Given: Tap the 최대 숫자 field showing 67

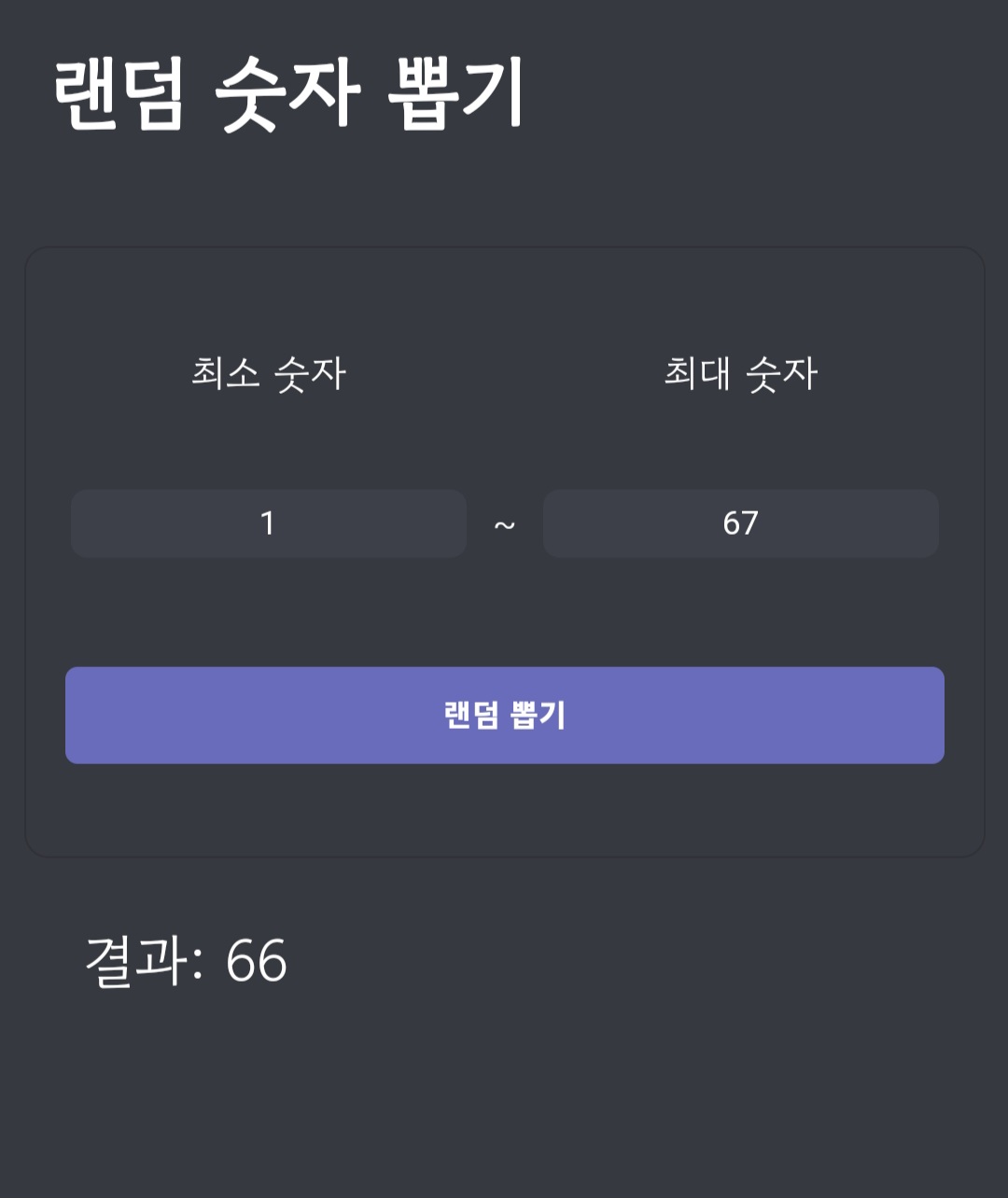Looking at the screenshot, I should (740, 523).
